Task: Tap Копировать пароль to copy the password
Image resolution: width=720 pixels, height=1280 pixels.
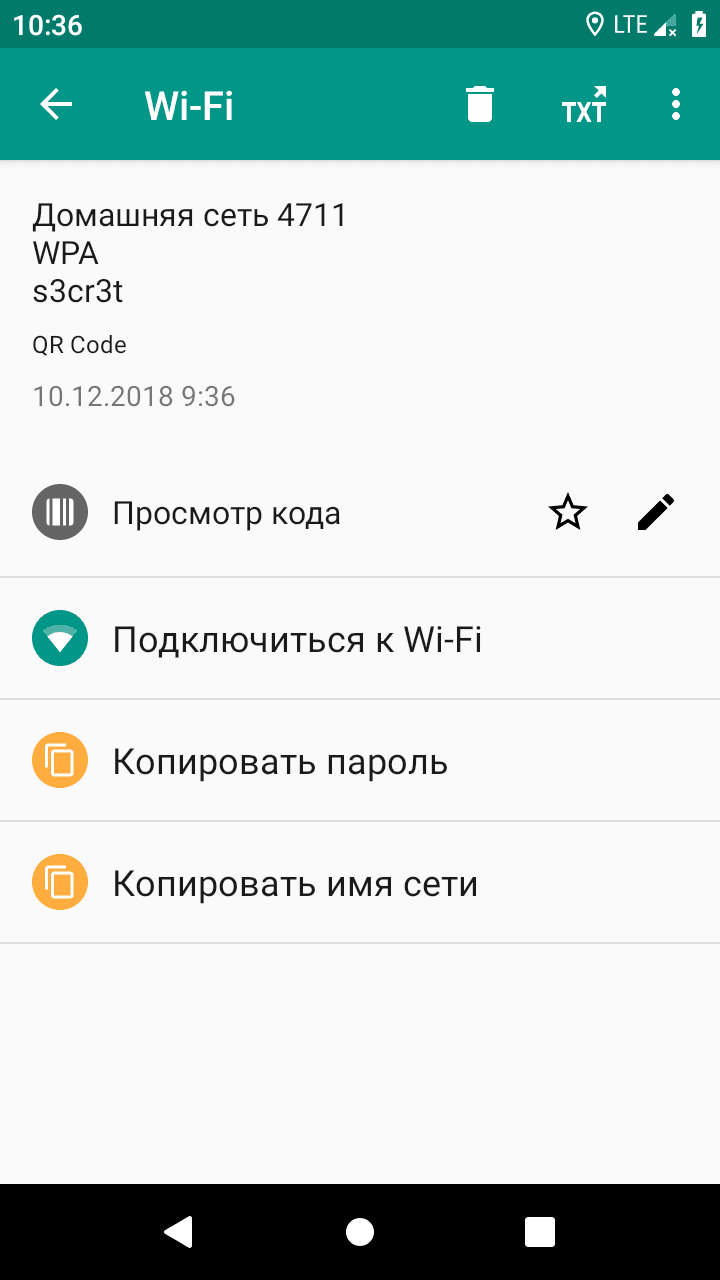Action: coord(280,762)
